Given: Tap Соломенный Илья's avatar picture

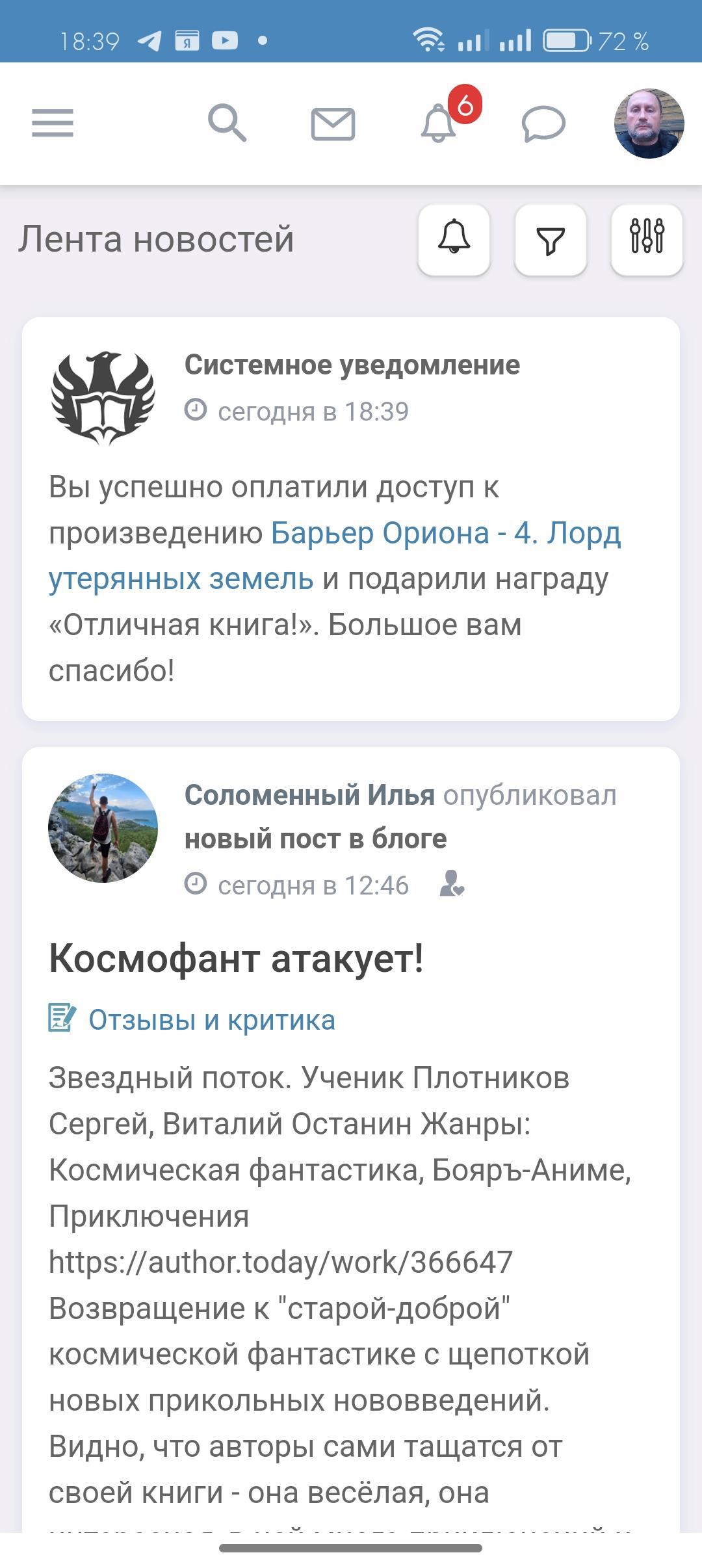Looking at the screenshot, I should pyautogui.click(x=103, y=828).
